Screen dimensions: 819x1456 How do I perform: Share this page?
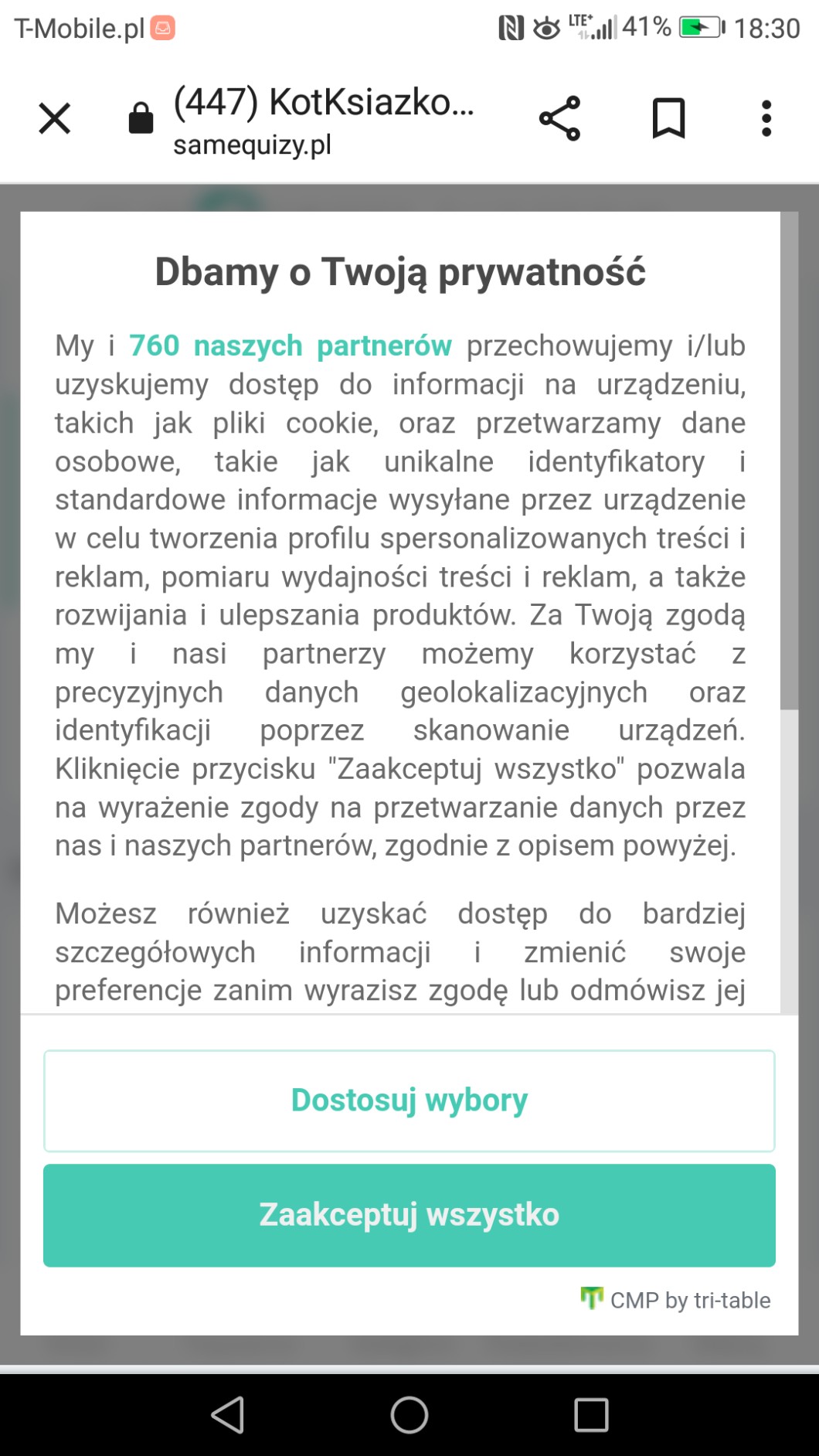coord(559,119)
